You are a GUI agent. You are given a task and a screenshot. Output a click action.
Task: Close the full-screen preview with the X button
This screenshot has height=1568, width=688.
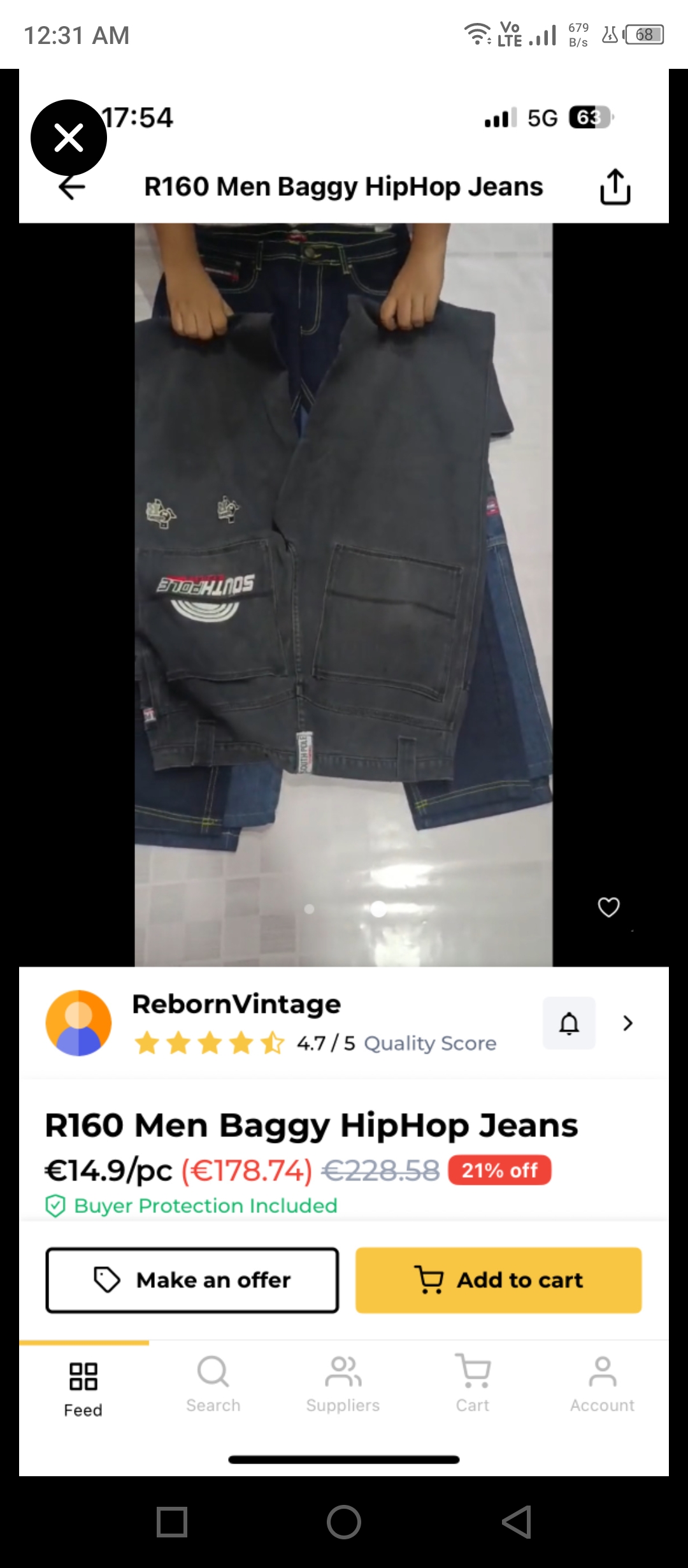pyautogui.click(x=69, y=138)
